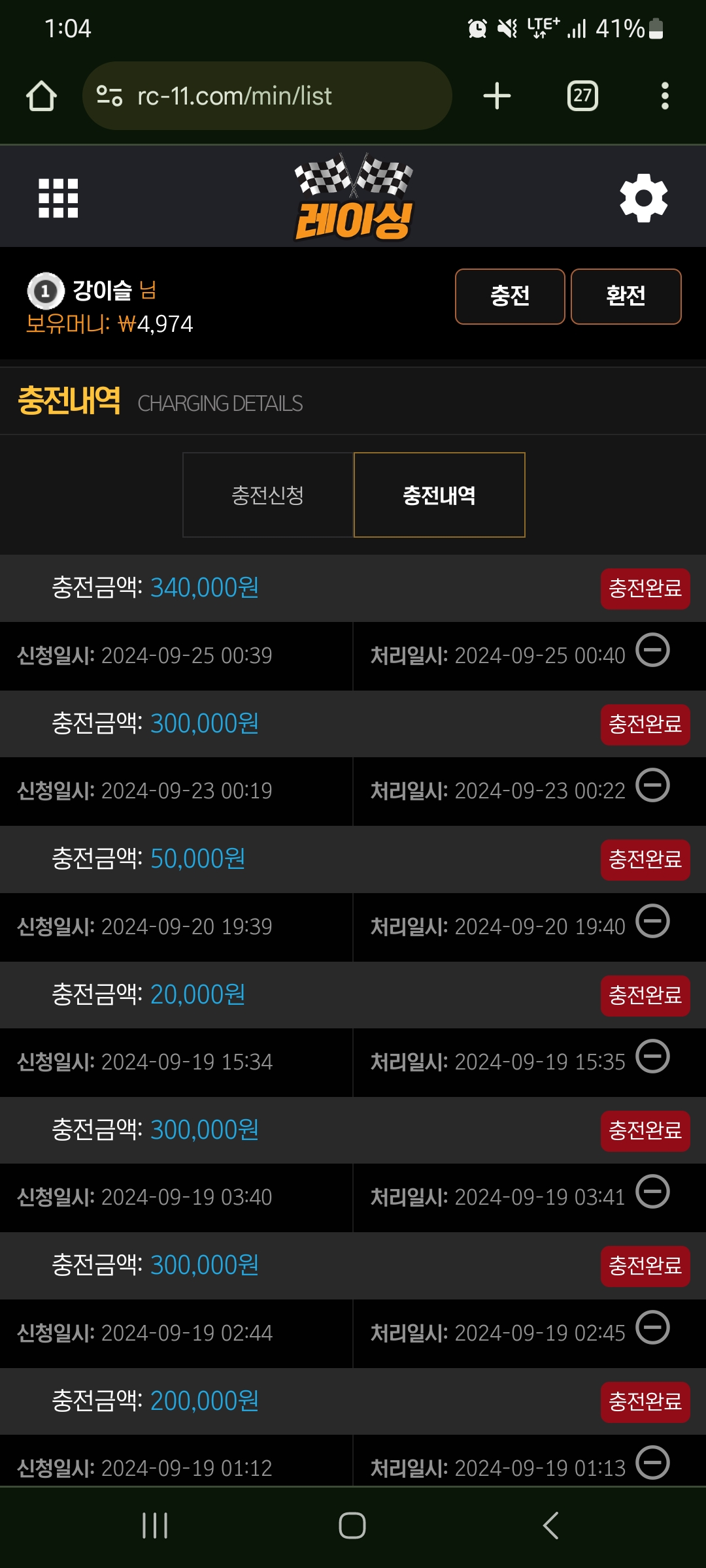
Task: Remove the 50,000원 charge entry
Action: tap(653, 921)
